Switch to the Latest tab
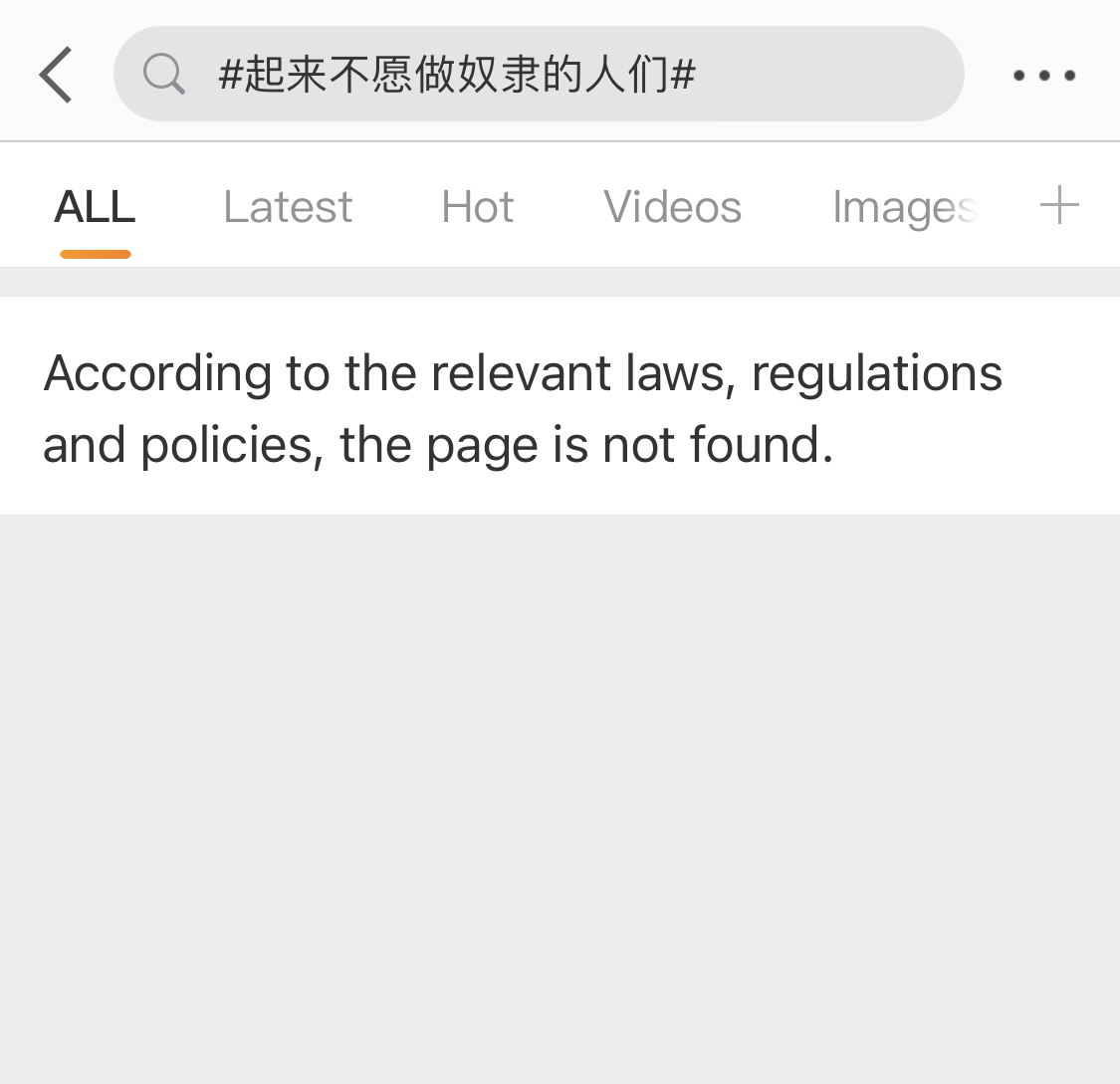The height and width of the screenshot is (1084, 1120). click(288, 208)
